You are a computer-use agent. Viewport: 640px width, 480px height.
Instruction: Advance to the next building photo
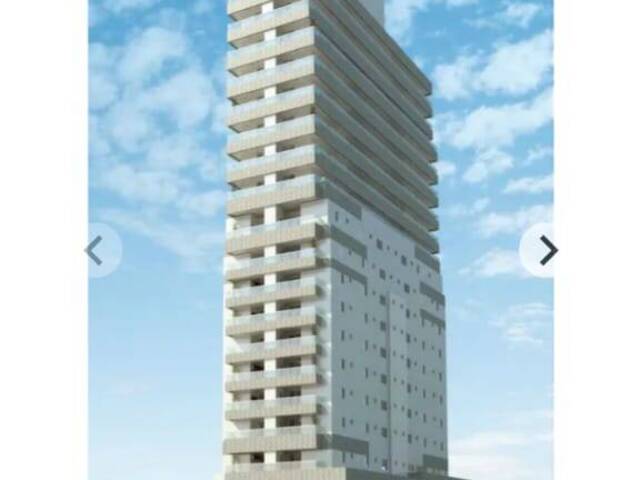(545, 250)
